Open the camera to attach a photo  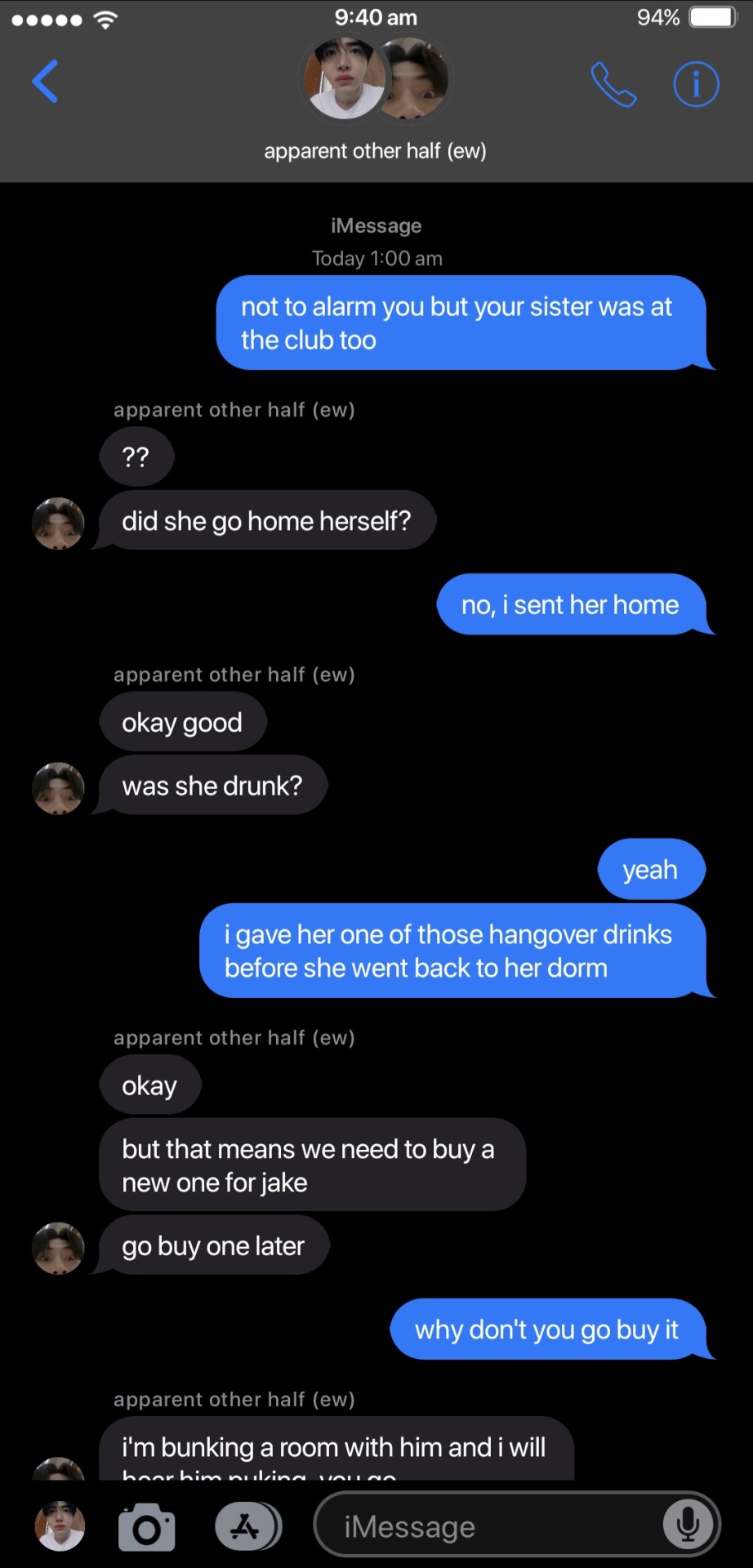point(147,1526)
